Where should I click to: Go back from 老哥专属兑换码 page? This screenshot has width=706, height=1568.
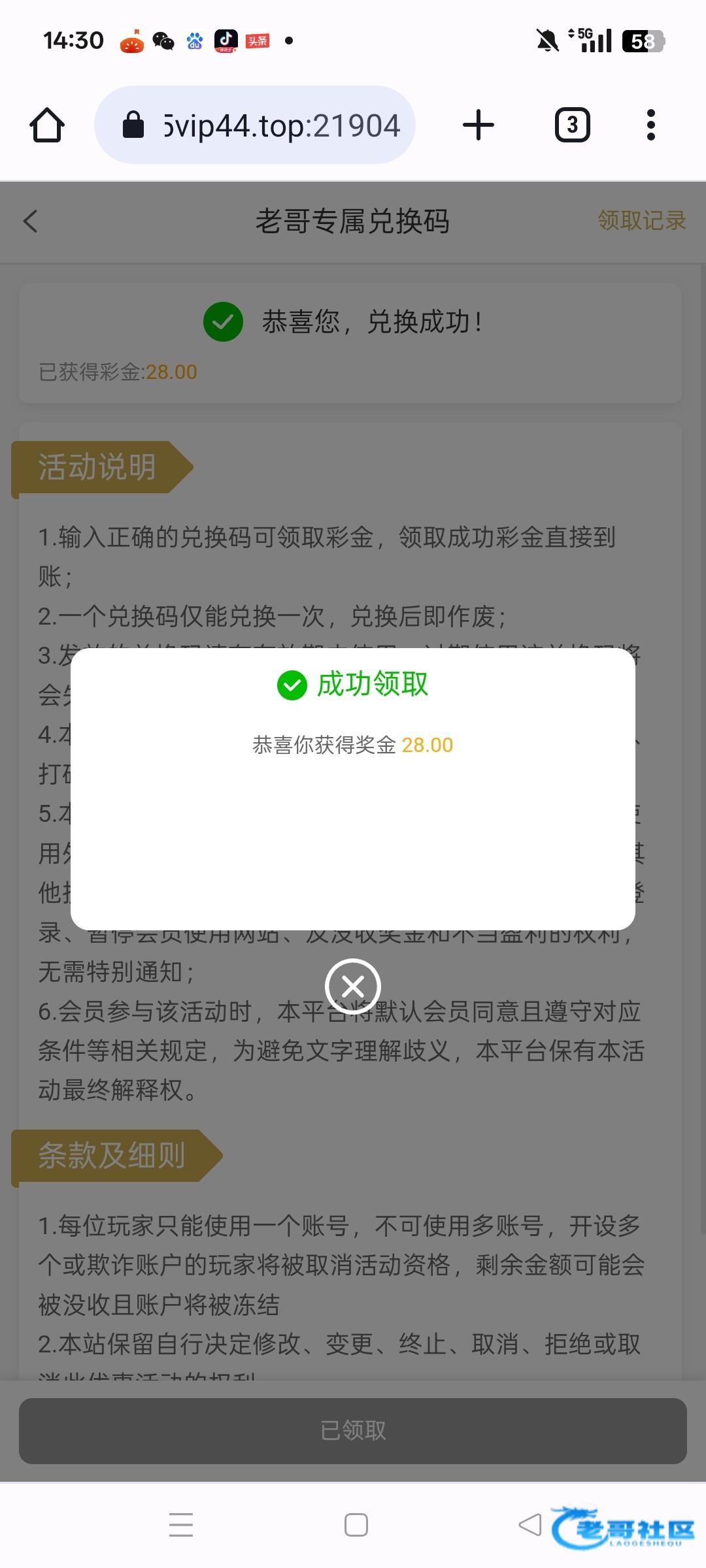(x=31, y=221)
